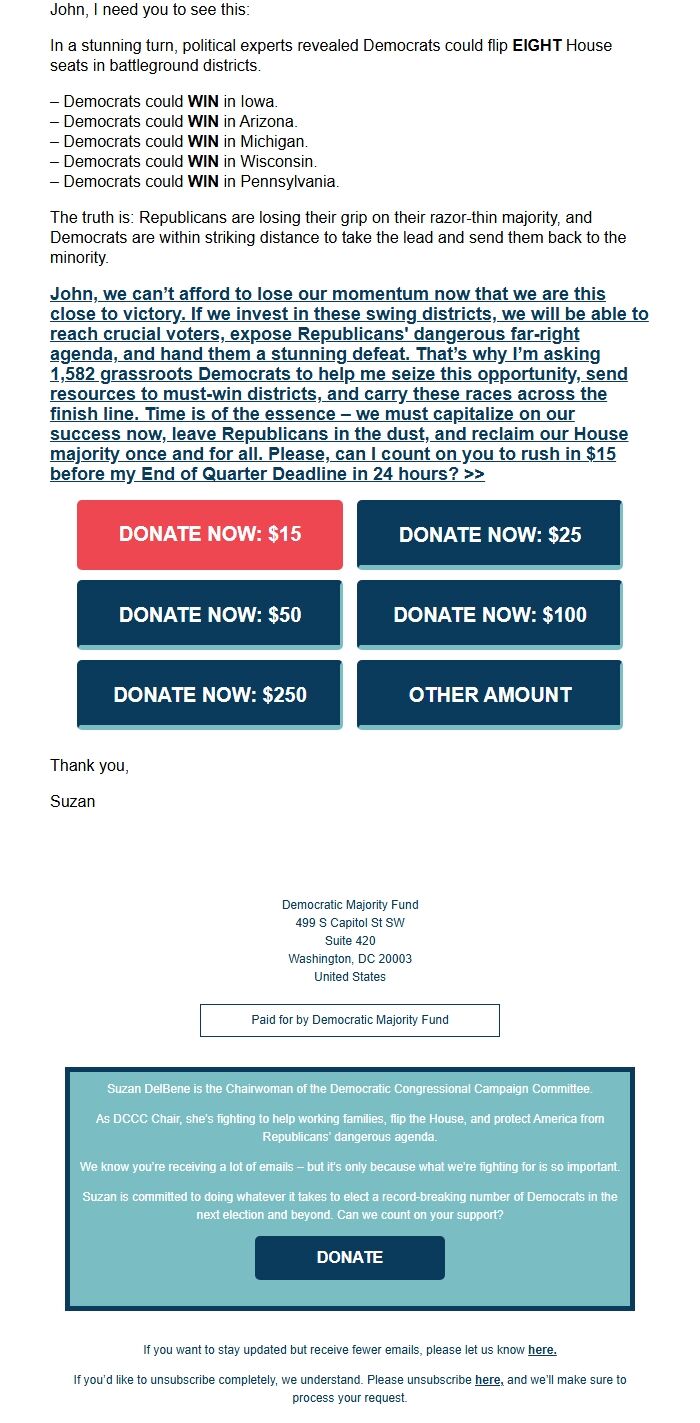Donate $15 with the red button
700x1423 pixels.
[x=210, y=535]
